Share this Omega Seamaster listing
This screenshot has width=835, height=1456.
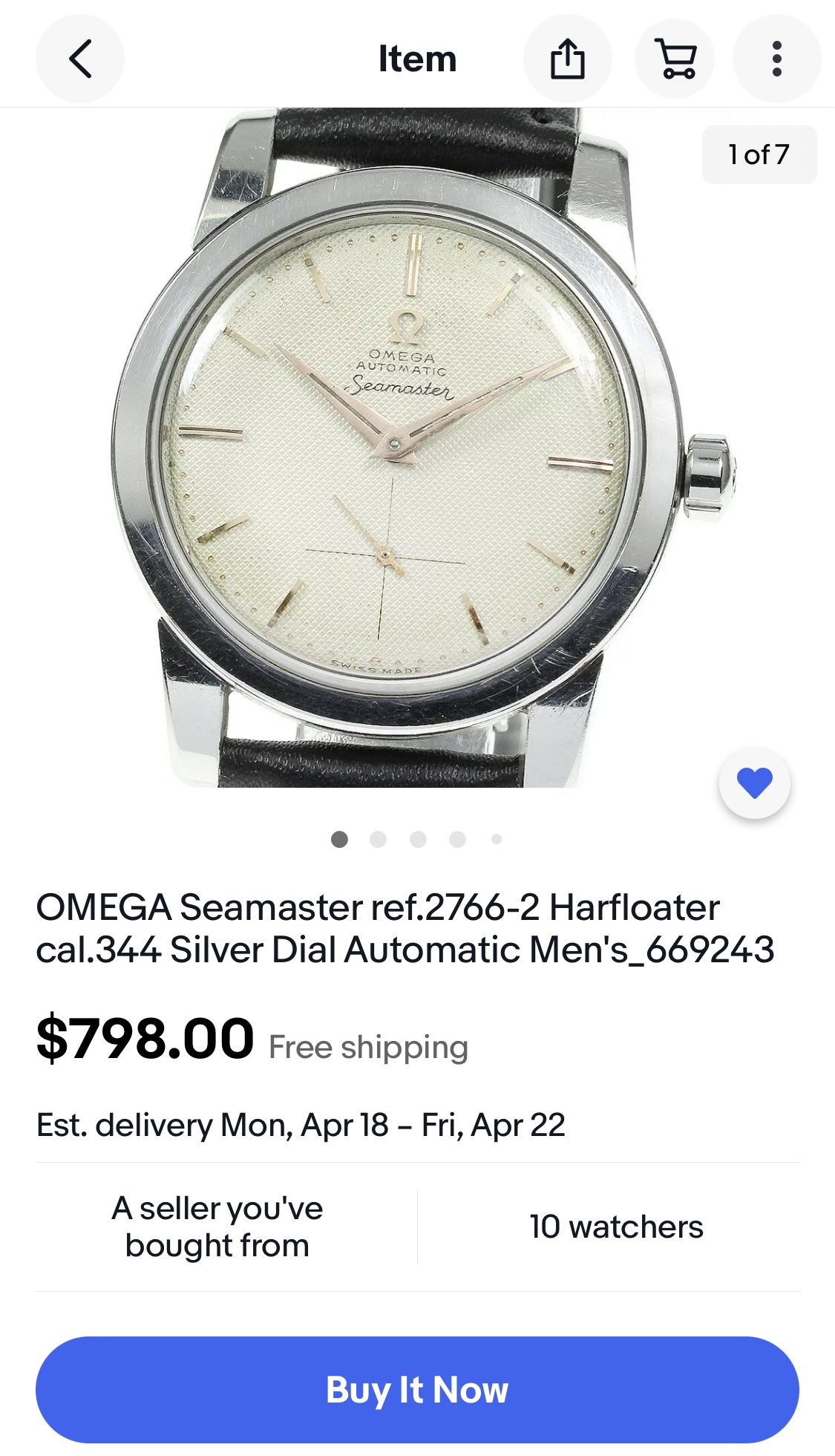[567, 59]
